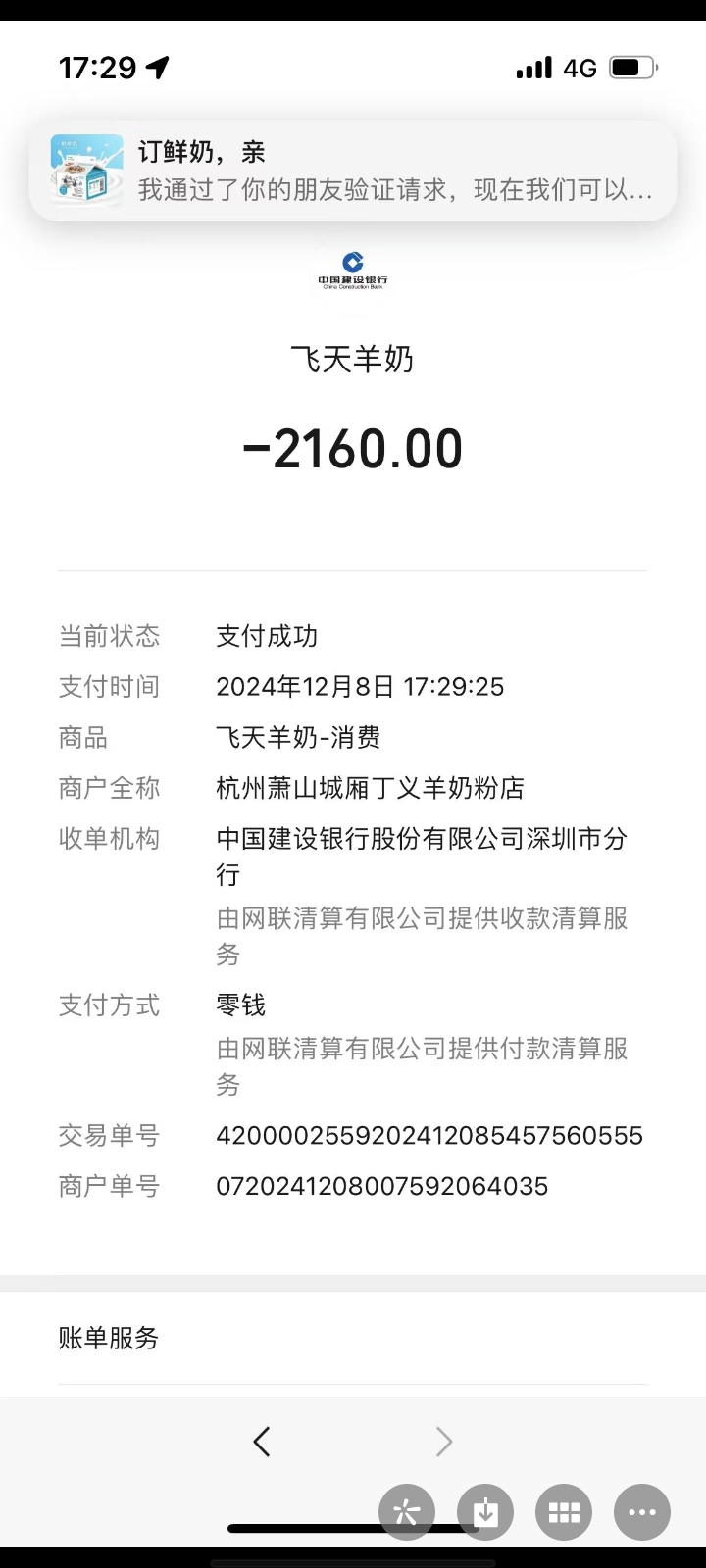Open the 订鲜奶 message notification banner
Image resolution: width=706 pixels, height=1568 pixels.
pos(353,171)
